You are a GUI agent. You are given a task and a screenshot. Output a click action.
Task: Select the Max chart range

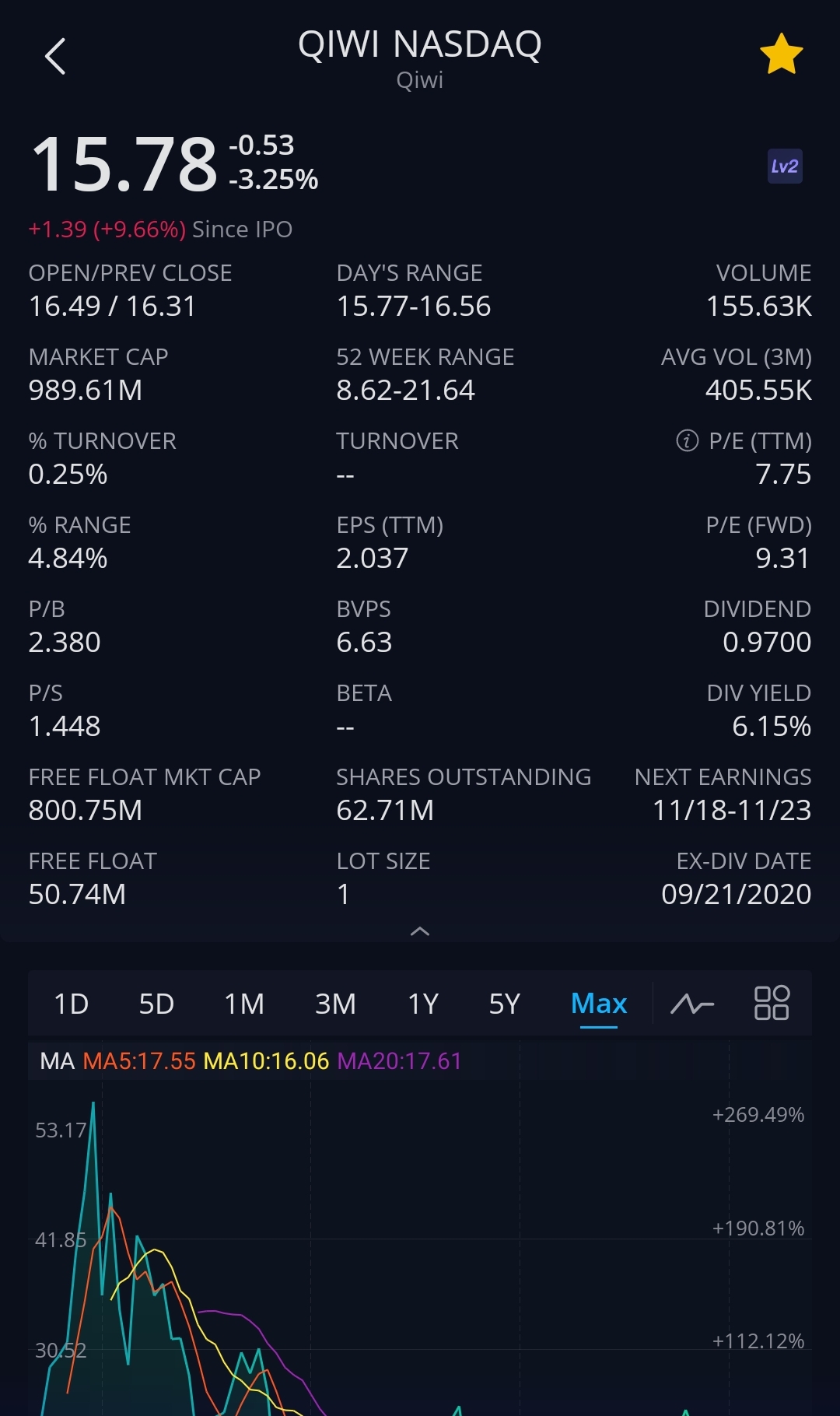point(599,1004)
